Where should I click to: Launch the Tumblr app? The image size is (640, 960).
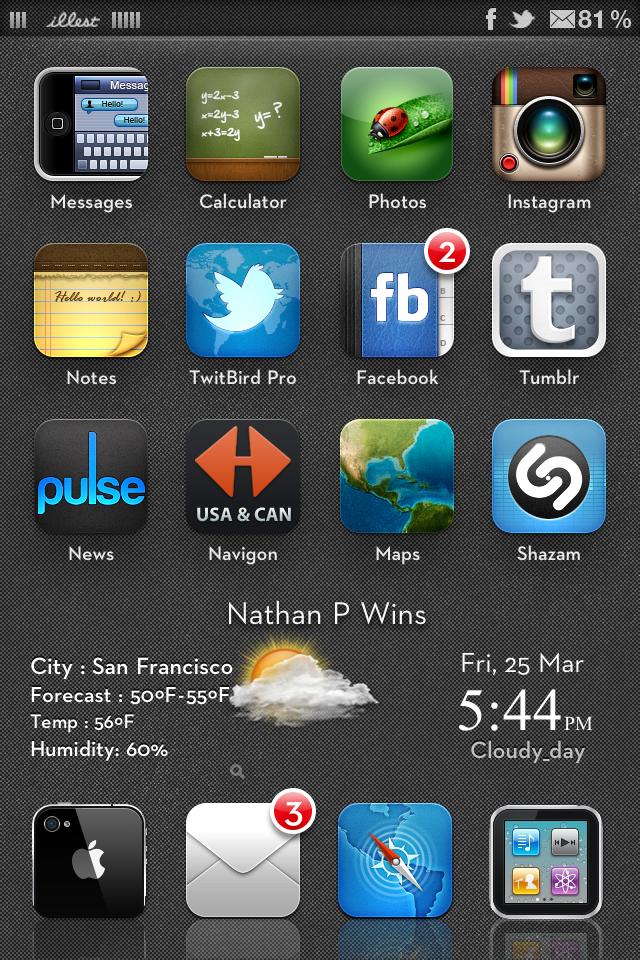(x=549, y=300)
